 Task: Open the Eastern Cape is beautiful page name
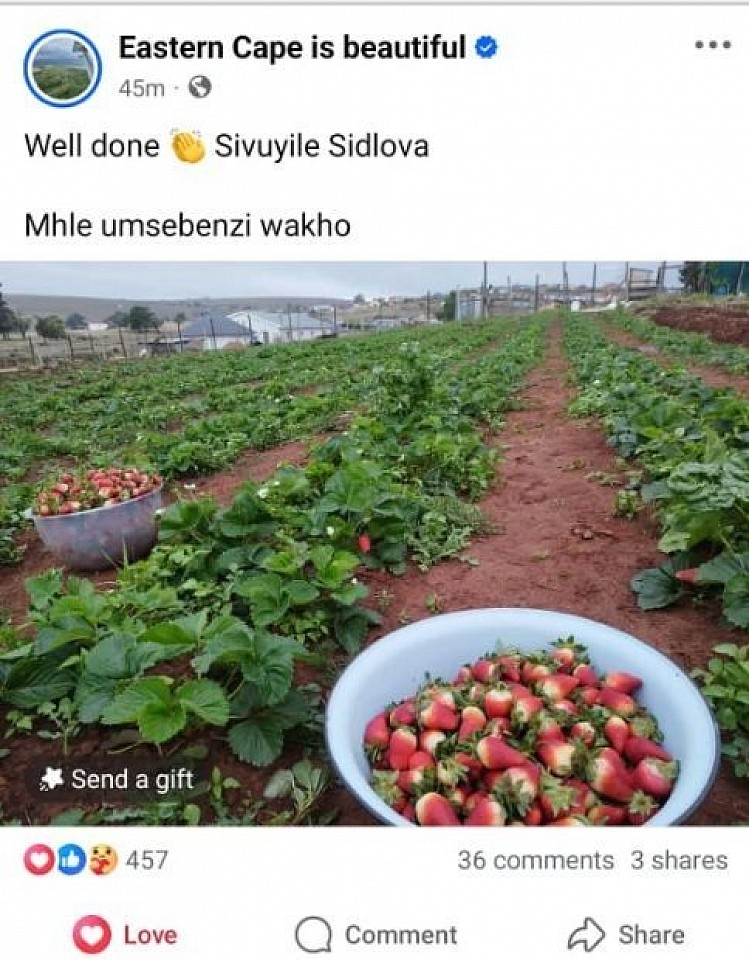point(292,47)
